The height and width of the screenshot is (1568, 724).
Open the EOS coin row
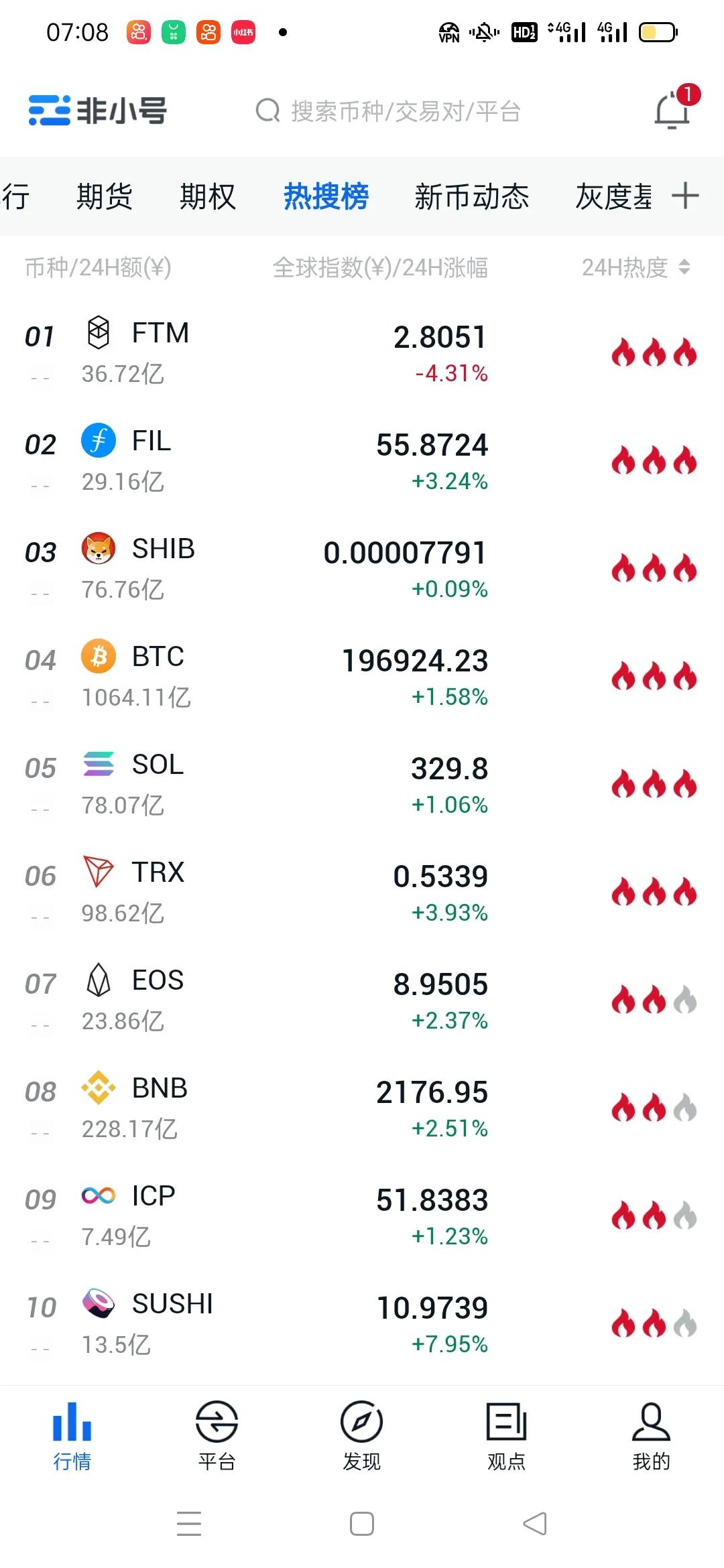pyautogui.click(x=362, y=1000)
